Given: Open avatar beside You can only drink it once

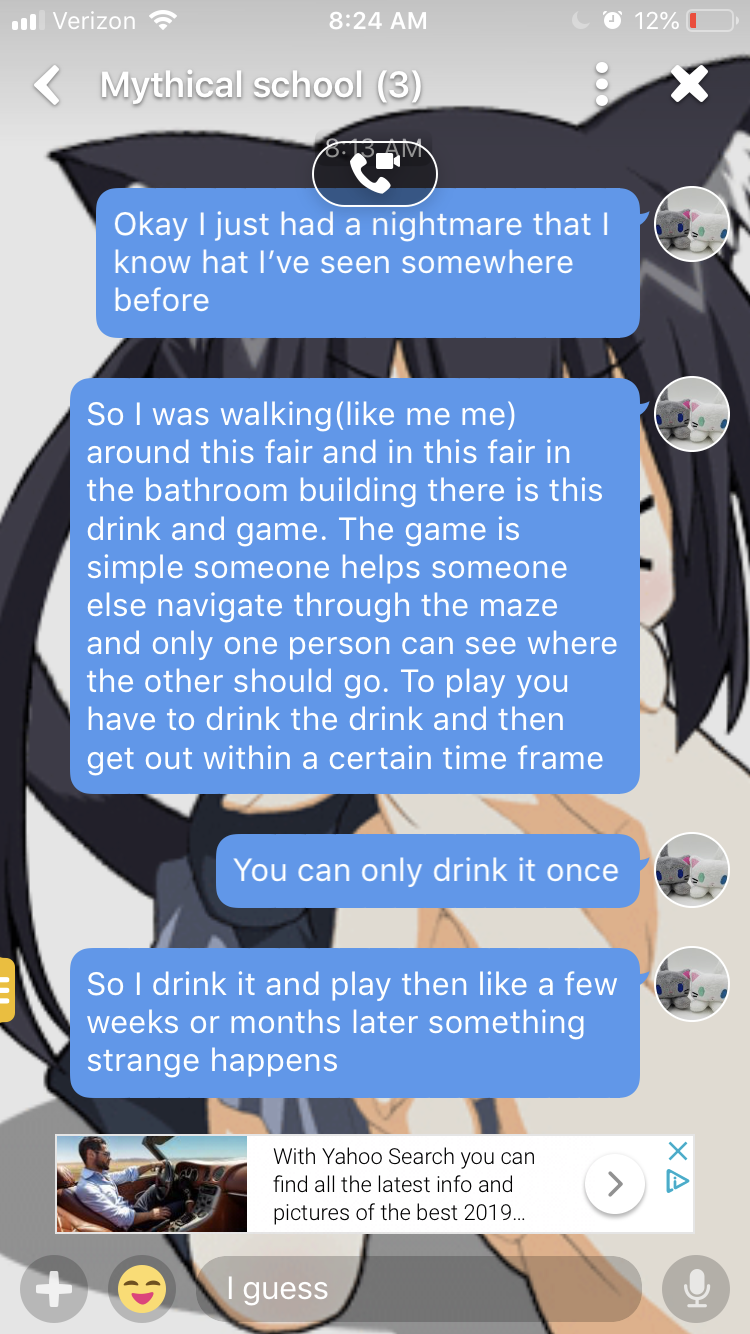Looking at the screenshot, I should (x=691, y=870).
